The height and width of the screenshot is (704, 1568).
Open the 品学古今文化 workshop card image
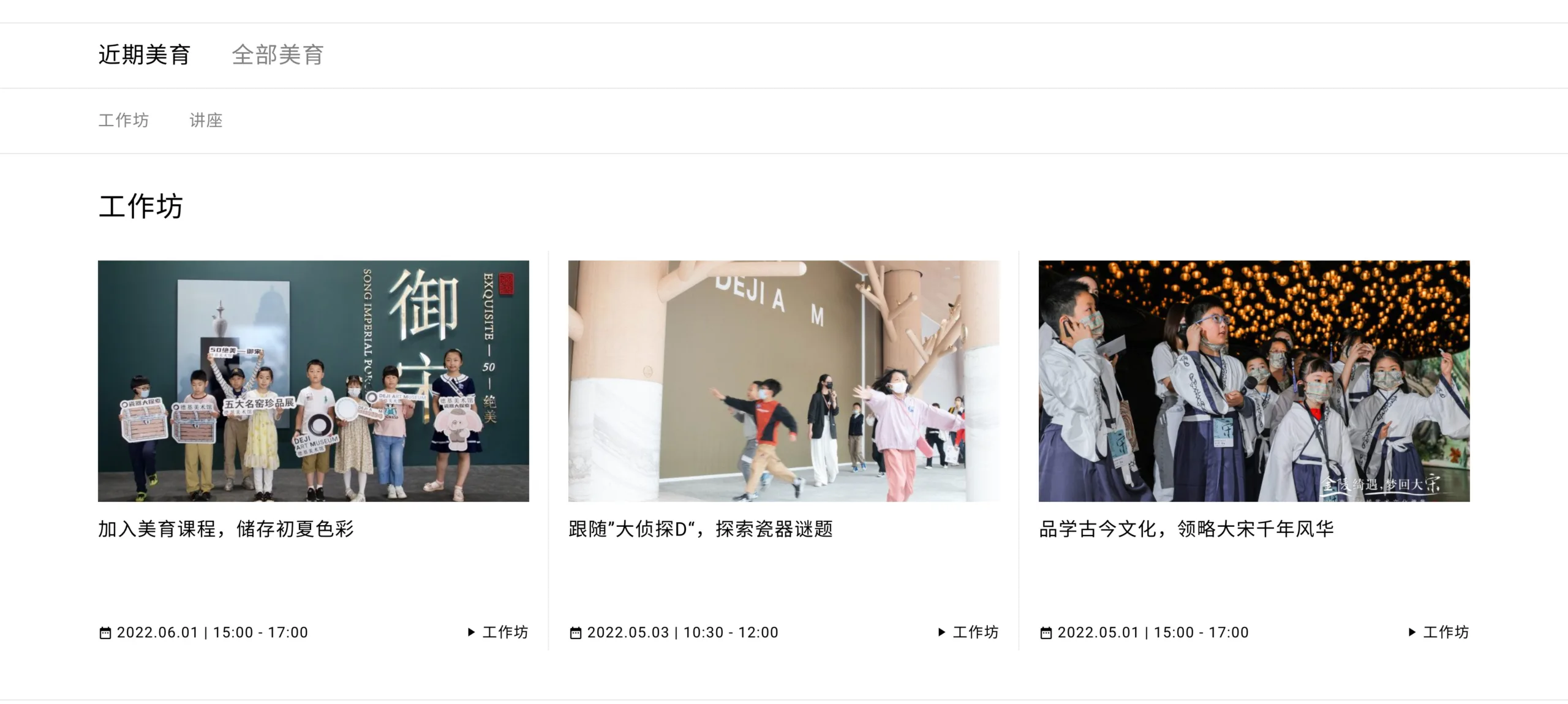(x=1254, y=380)
